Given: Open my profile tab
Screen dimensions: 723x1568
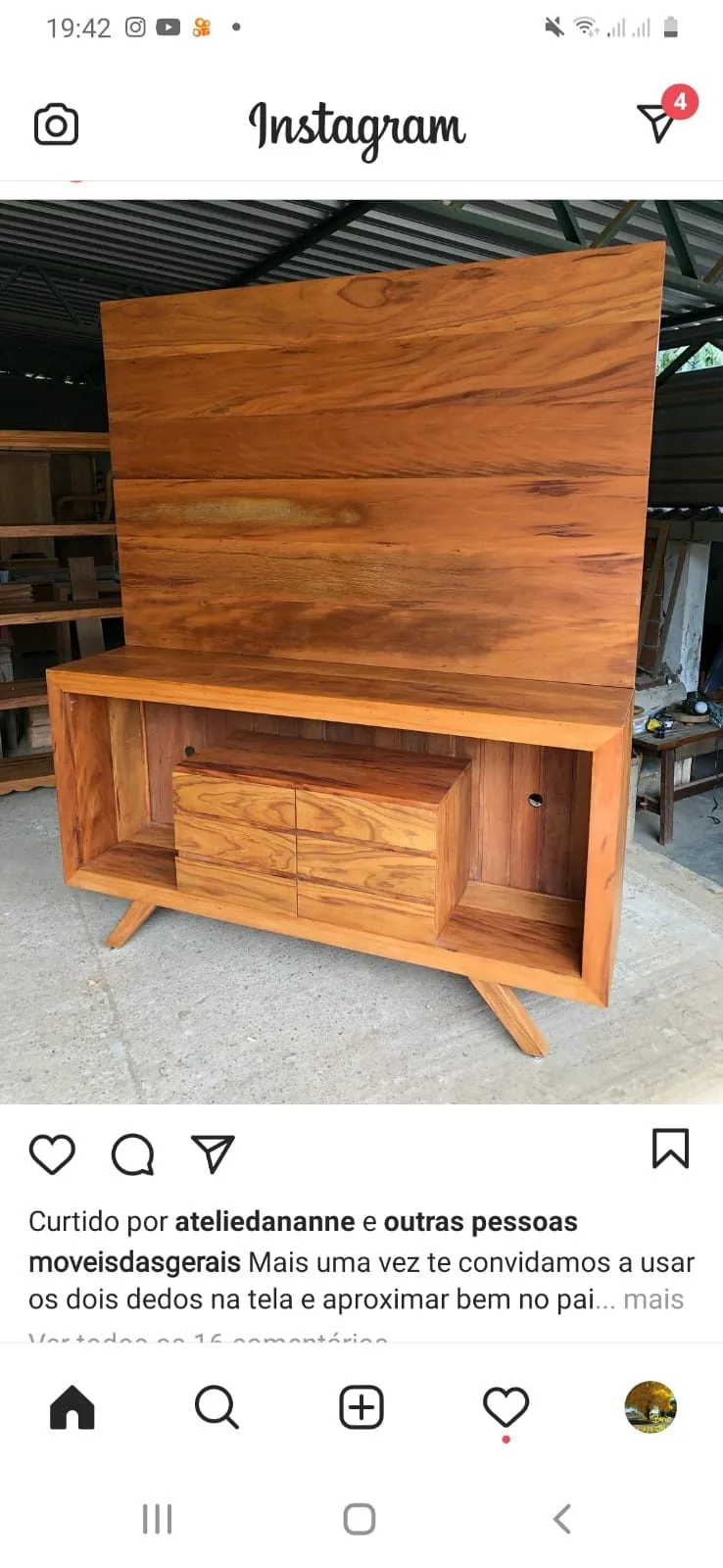Looking at the screenshot, I should tap(651, 1408).
